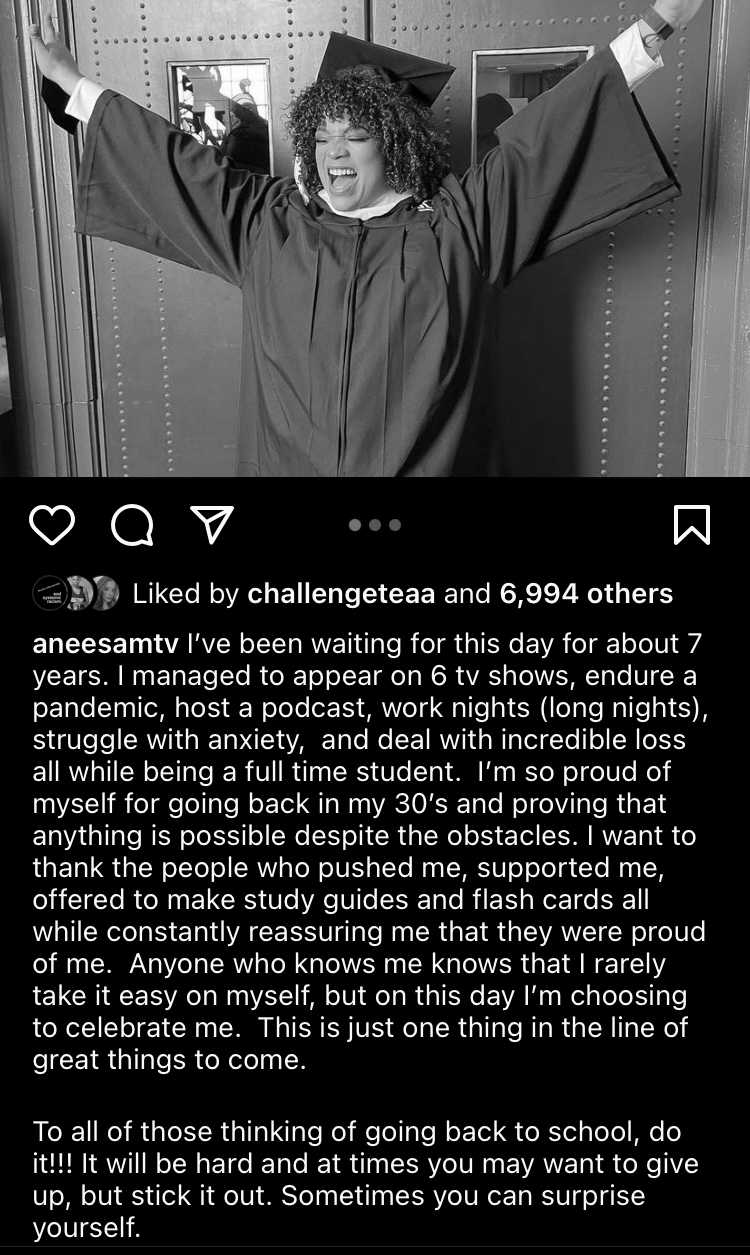The image size is (750, 1255).
Task: Open challengeteaa's profile from the likes line
Action: point(341,594)
